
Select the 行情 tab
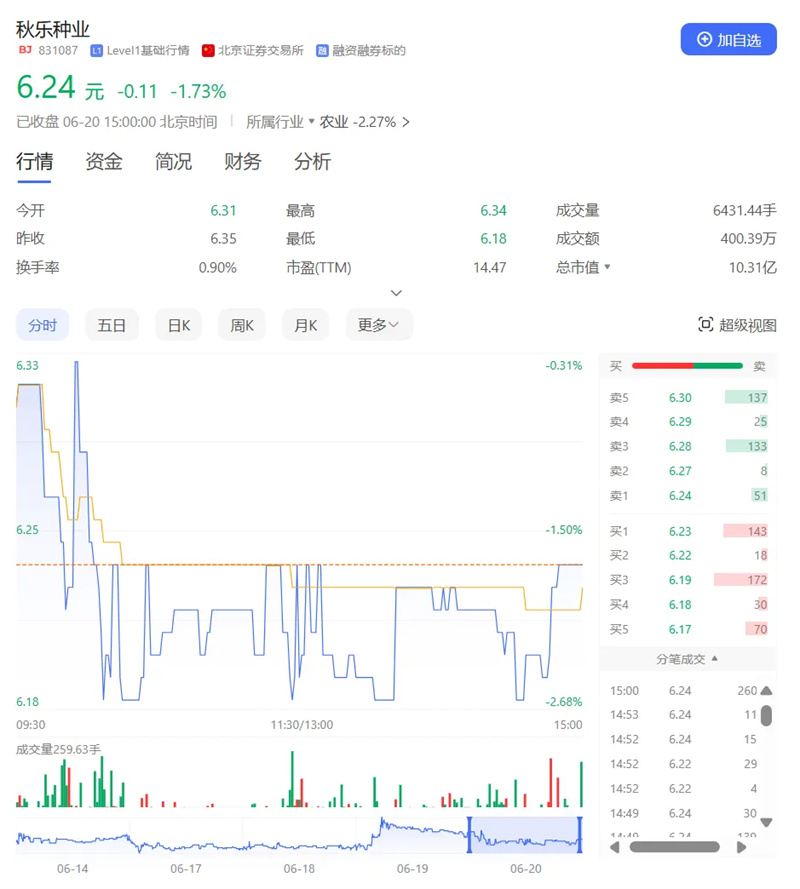[x=34, y=162]
